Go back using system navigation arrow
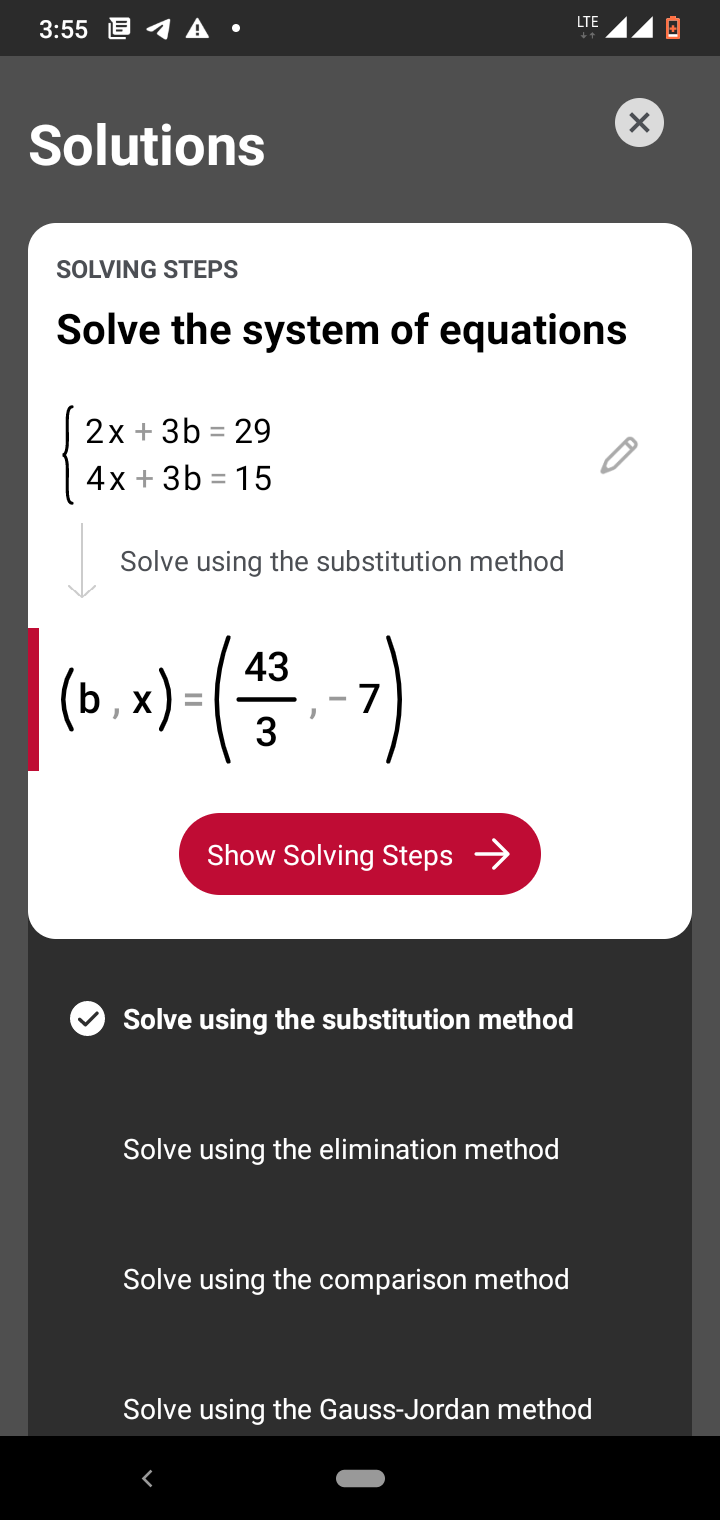The width and height of the screenshot is (720, 1520). (147, 1478)
